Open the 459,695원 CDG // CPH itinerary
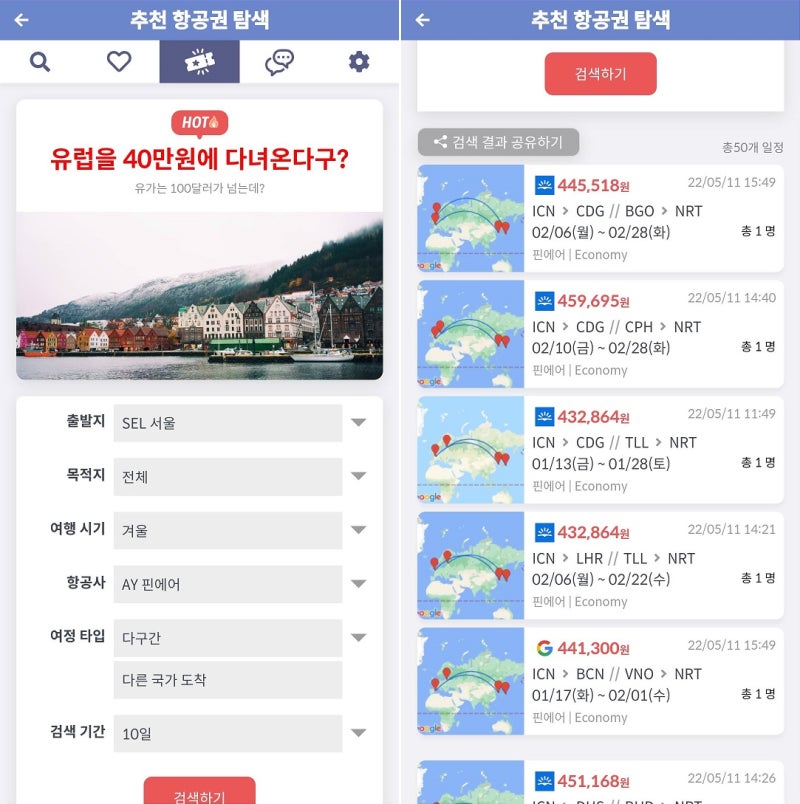 pyautogui.click(x=600, y=335)
